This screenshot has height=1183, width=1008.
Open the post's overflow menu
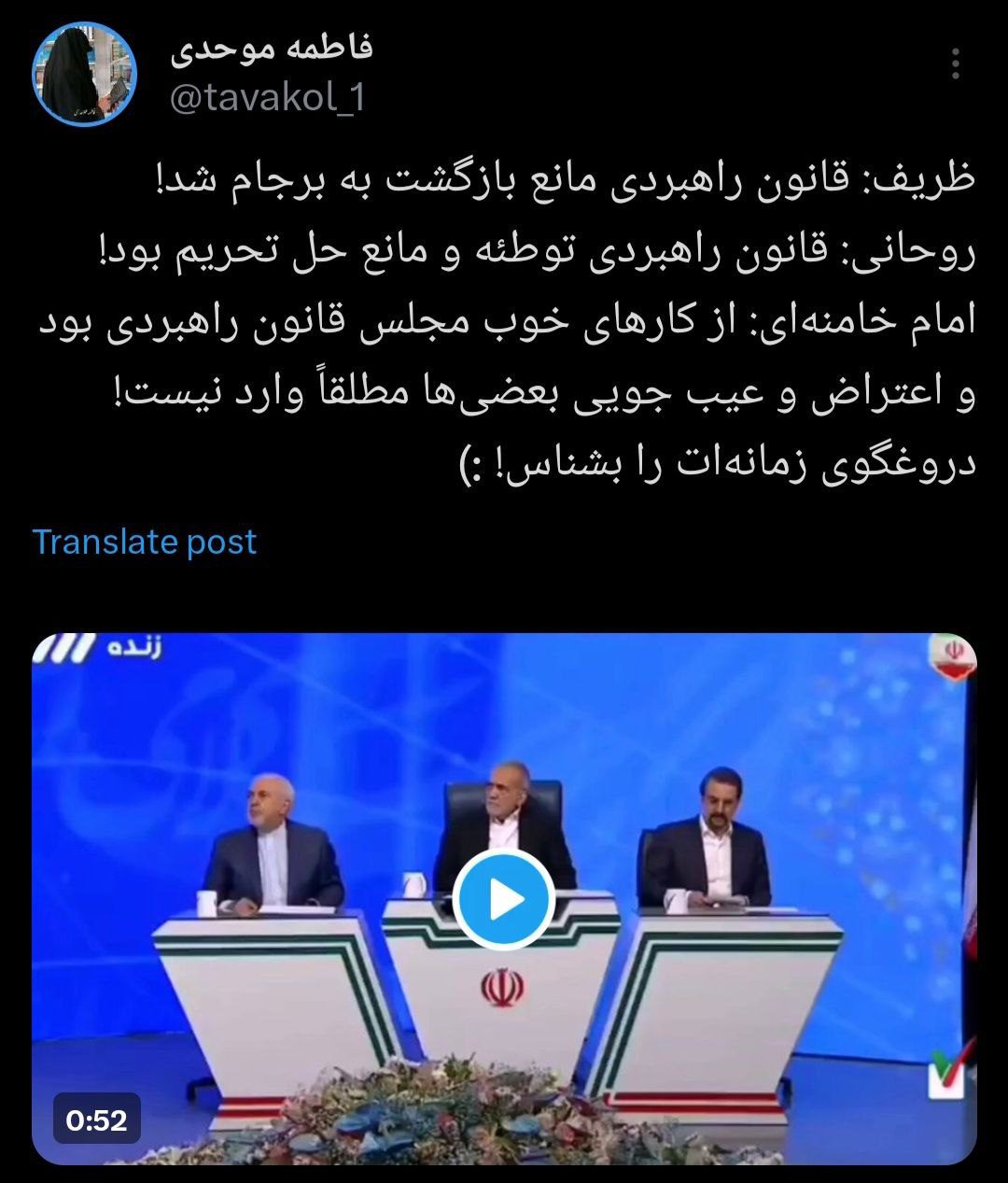pyautogui.click(x=955, y=64)
